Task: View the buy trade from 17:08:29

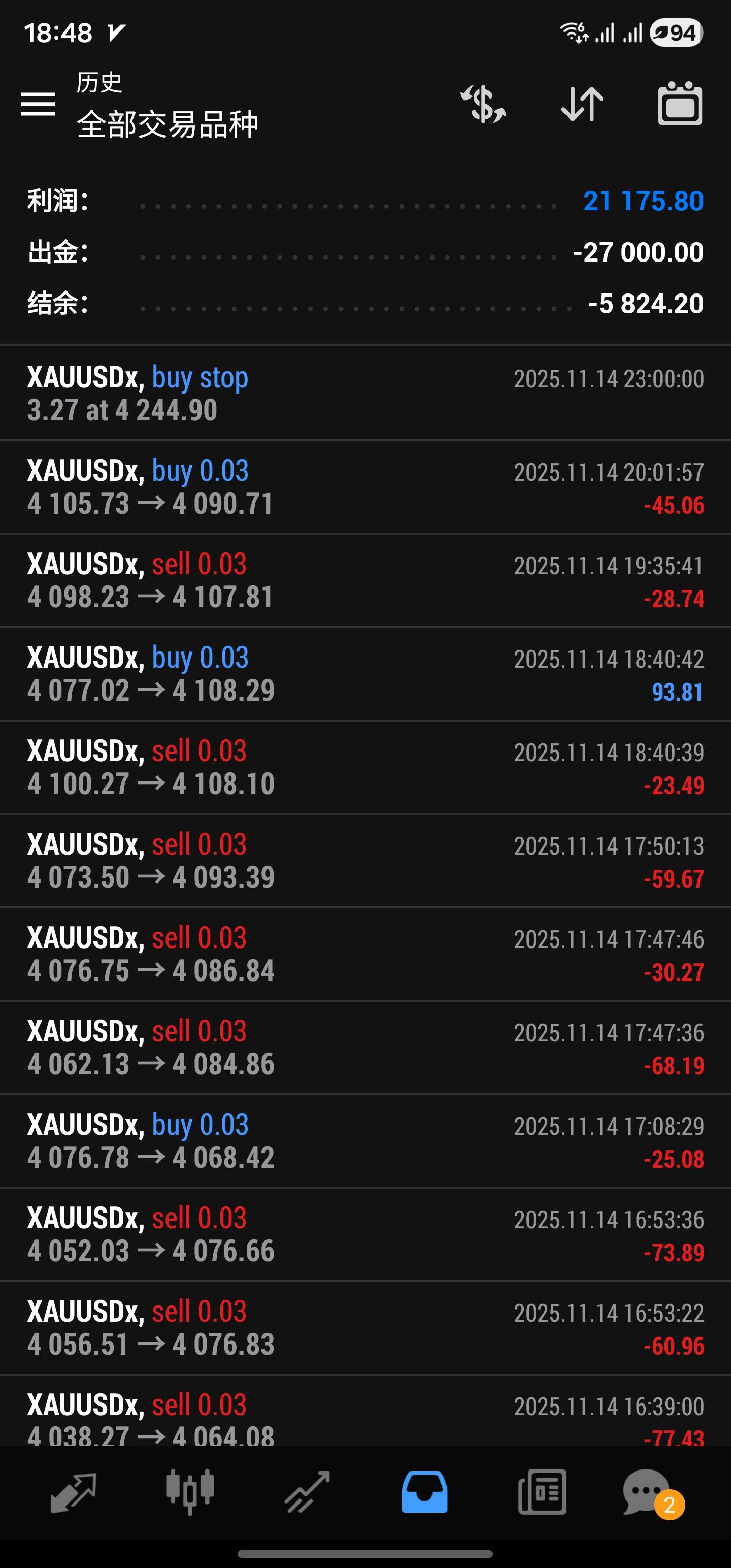Action: point(365,1141)
